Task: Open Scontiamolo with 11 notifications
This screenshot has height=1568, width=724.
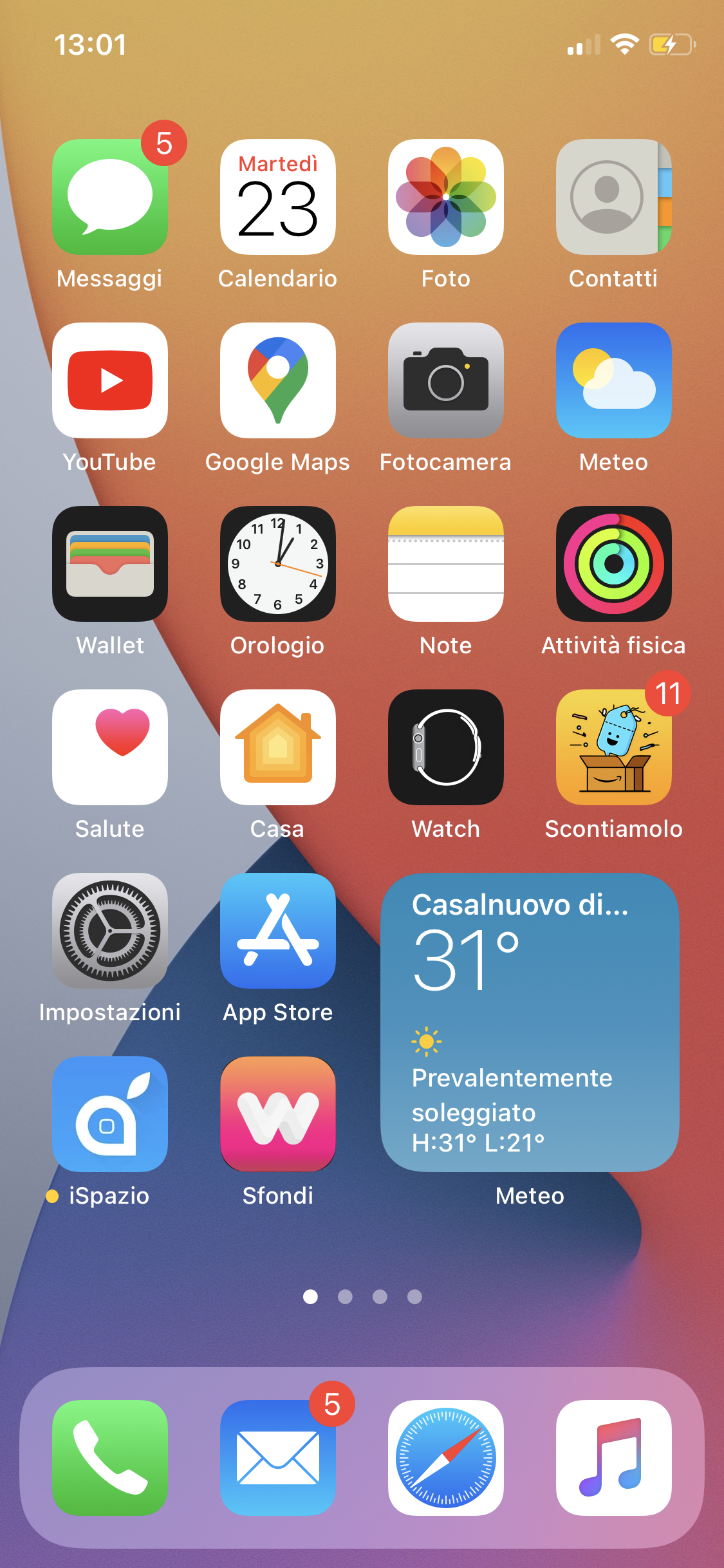Action: pyautogui.click(x=614, y=747)
